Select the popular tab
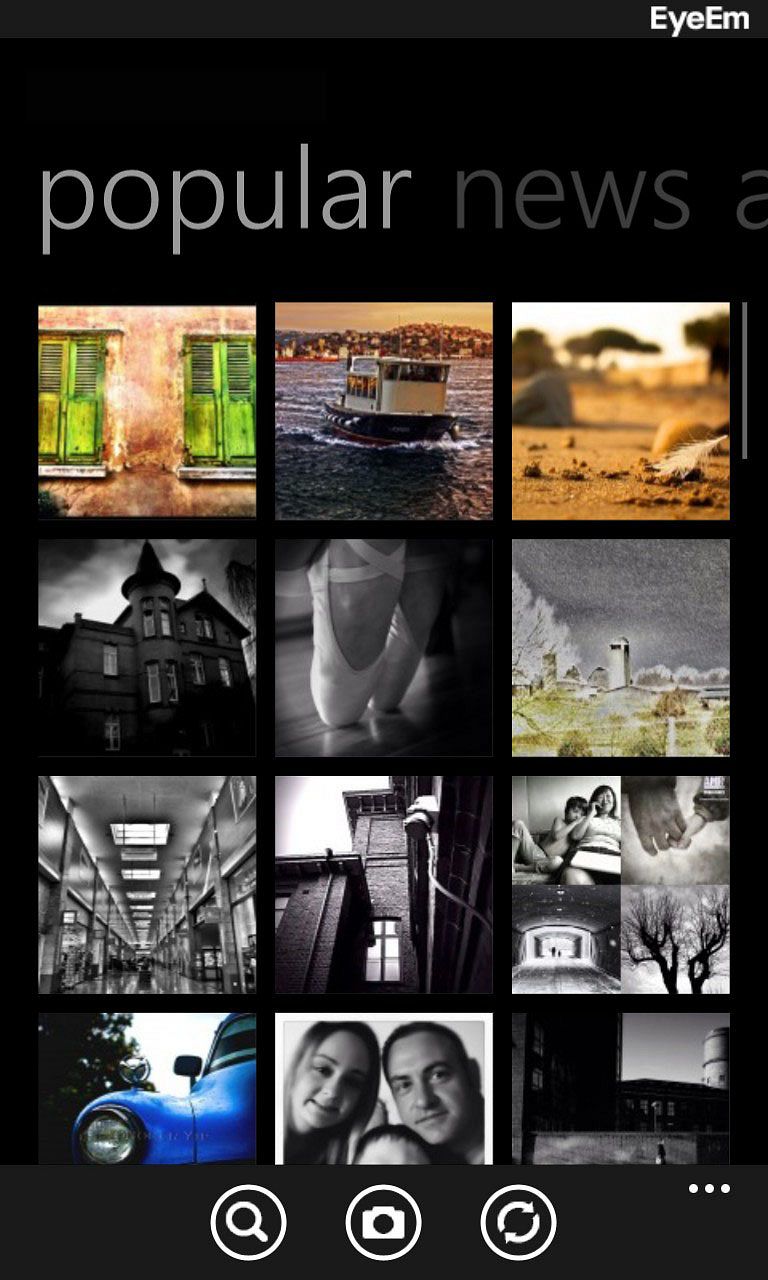 225,203
